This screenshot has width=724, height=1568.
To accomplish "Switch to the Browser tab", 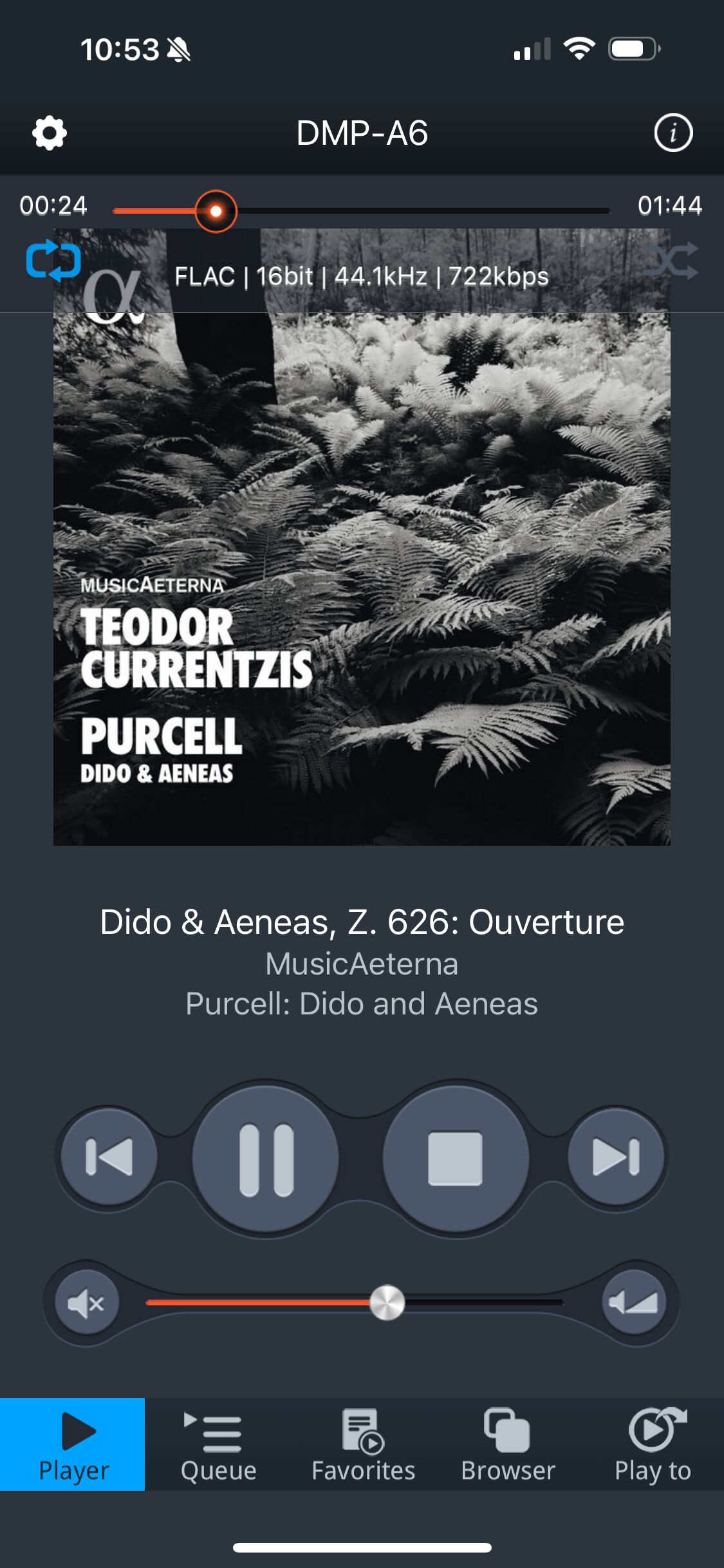I will [508, 1444].
